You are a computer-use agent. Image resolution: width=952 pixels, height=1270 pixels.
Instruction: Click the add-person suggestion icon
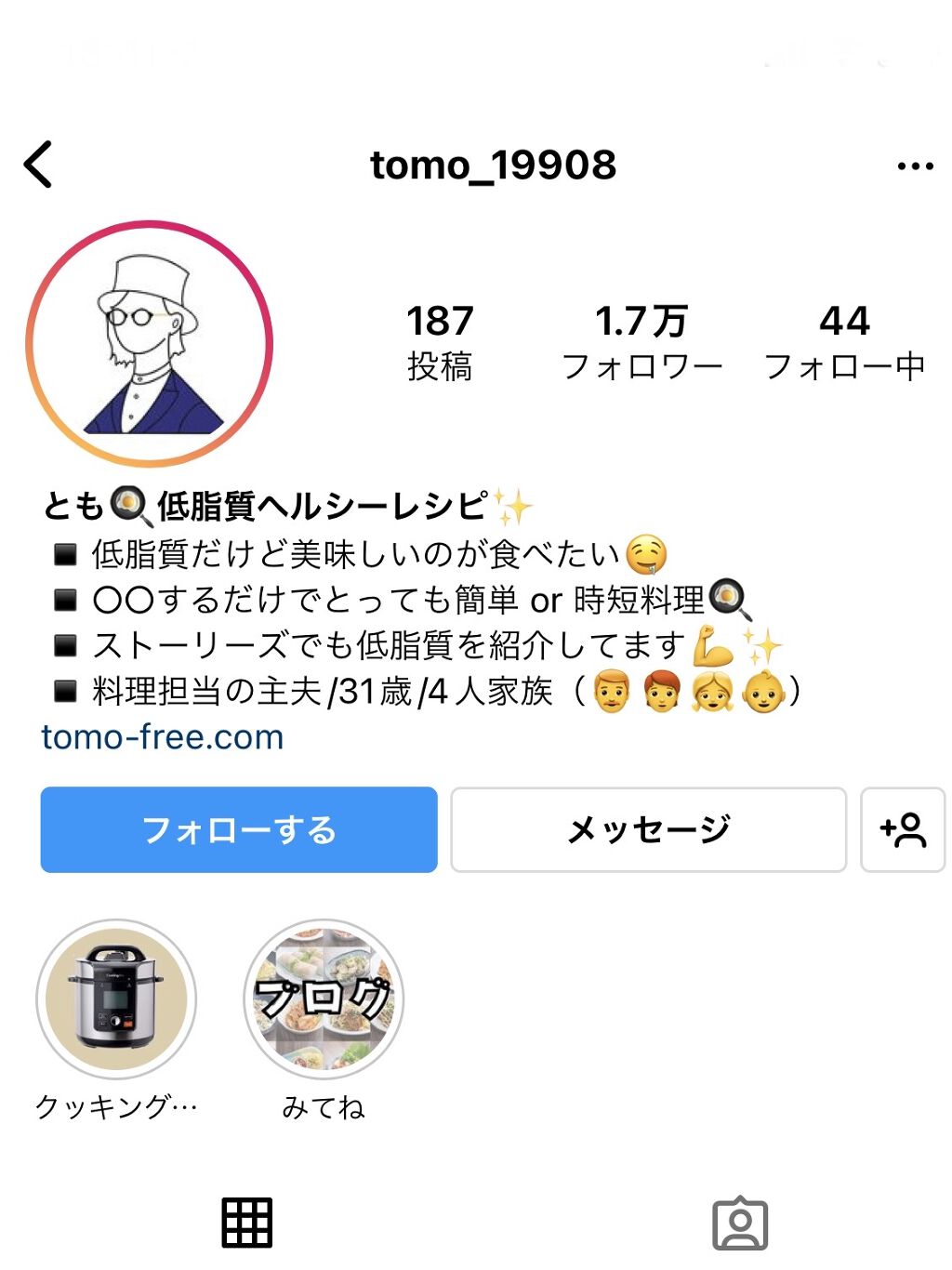903,830
